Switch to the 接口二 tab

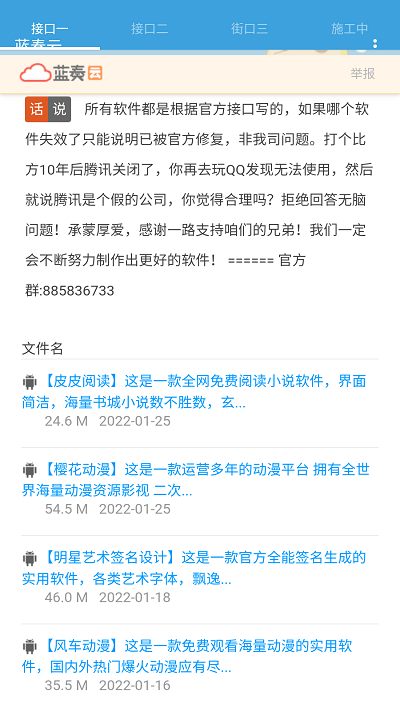point(150,29)
